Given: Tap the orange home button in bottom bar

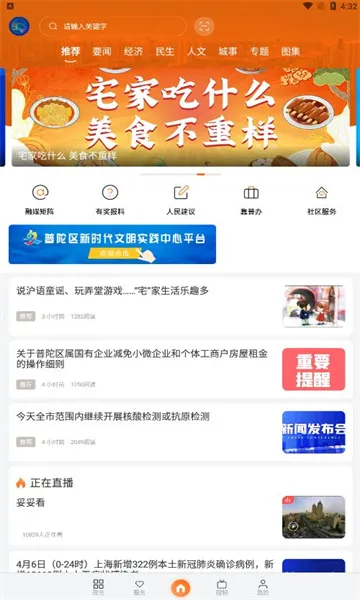Looking at the screenshot, I should [x=181, y=587].
